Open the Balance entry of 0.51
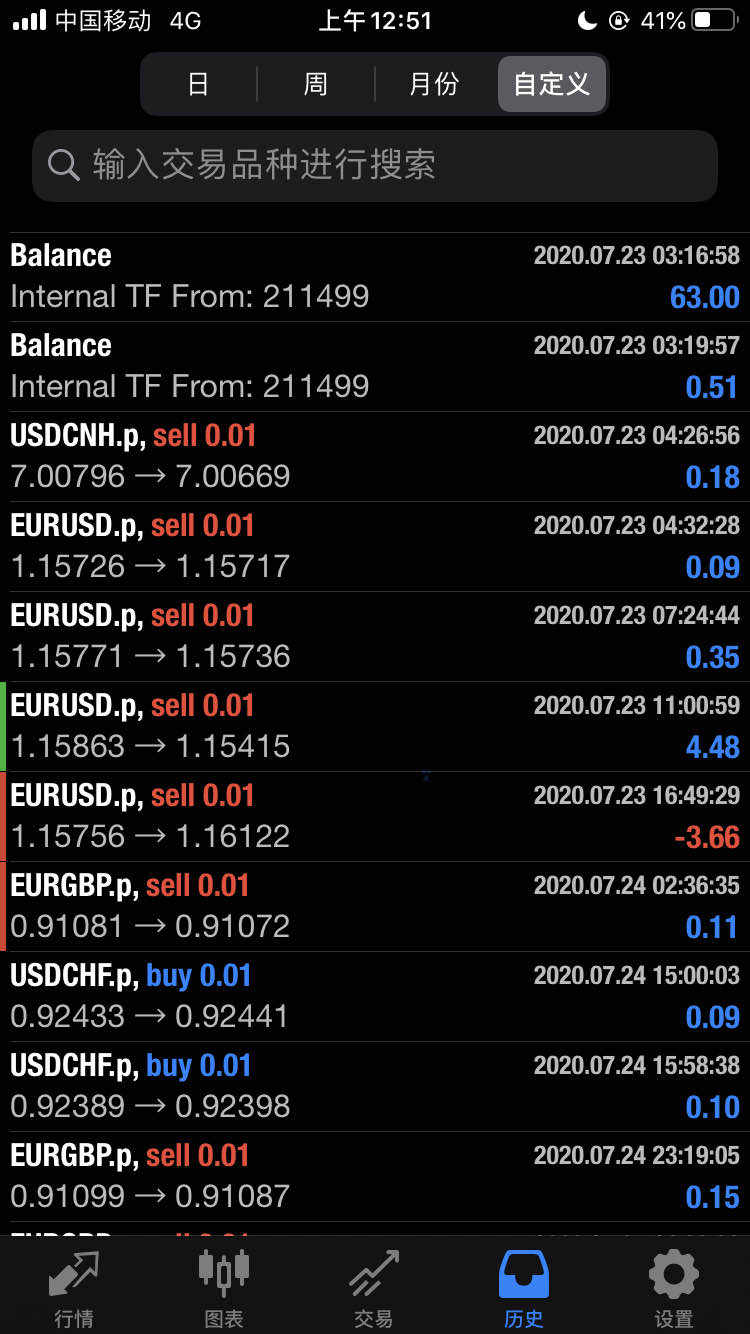Viewport: 750px width, 1334px height. [x=375, y=367]
